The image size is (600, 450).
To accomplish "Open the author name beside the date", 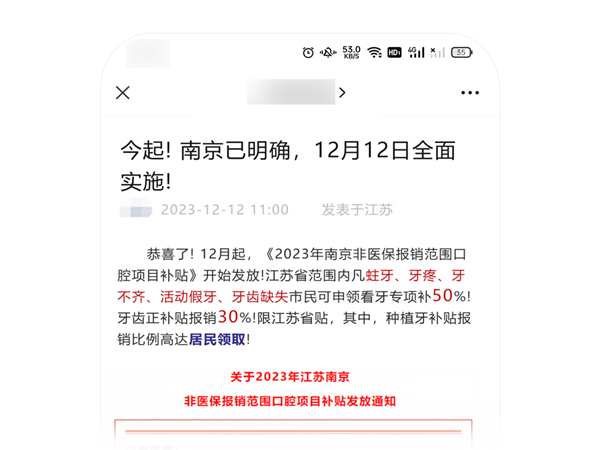I will 135,209.
